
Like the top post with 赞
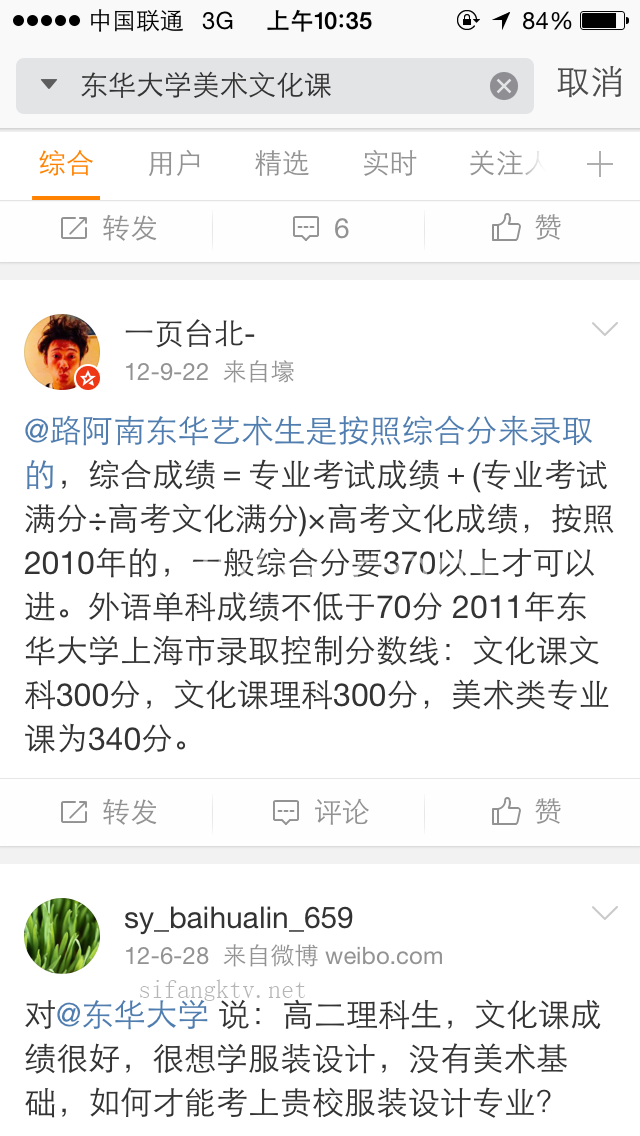click(527, 229)
